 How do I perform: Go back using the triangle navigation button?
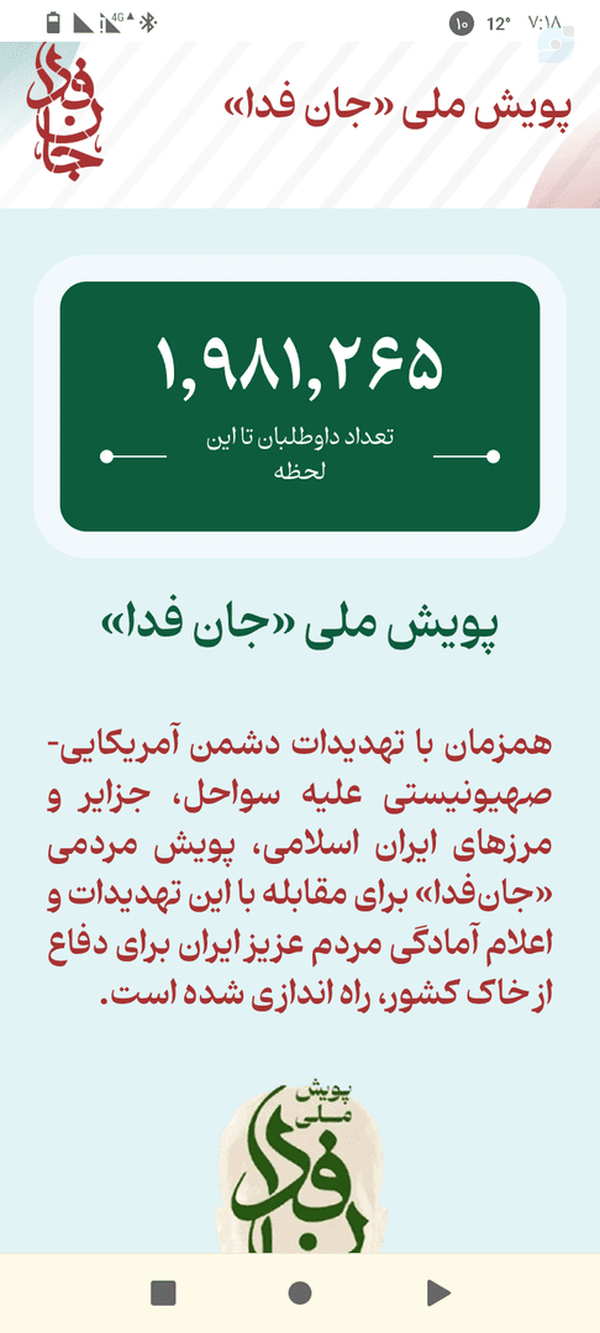click(x=438, y=1293)
